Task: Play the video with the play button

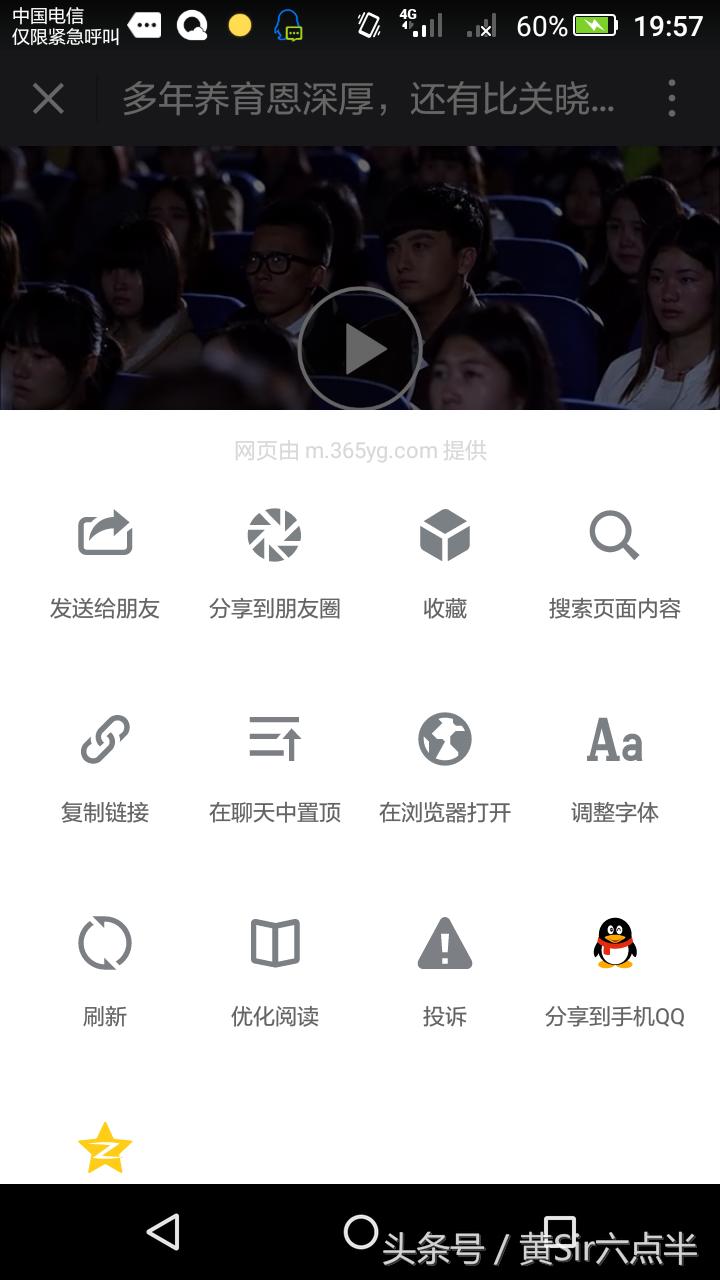Action: 360,348
